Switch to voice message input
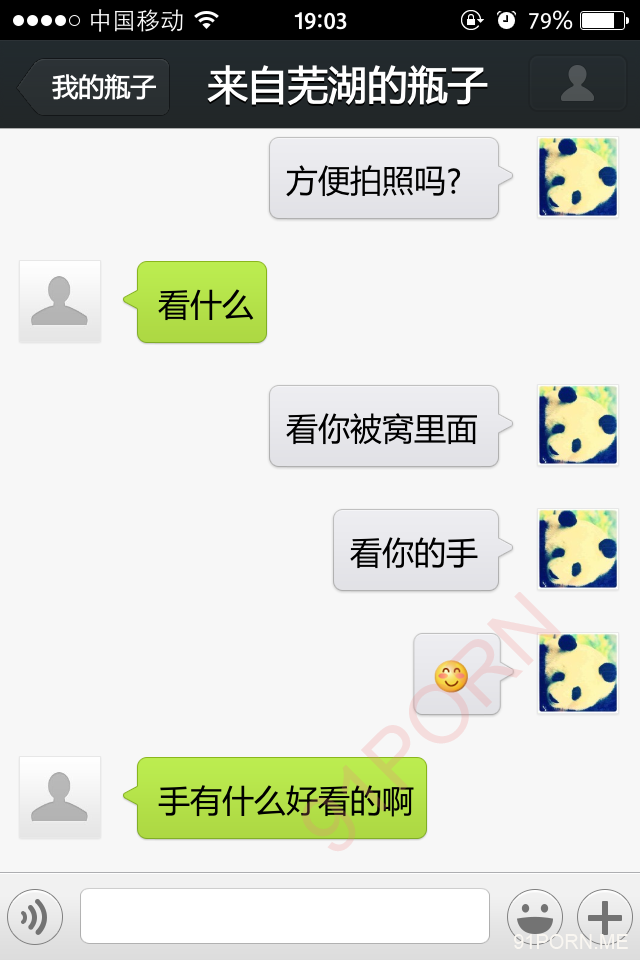640x960 pixels. [35, 916]
